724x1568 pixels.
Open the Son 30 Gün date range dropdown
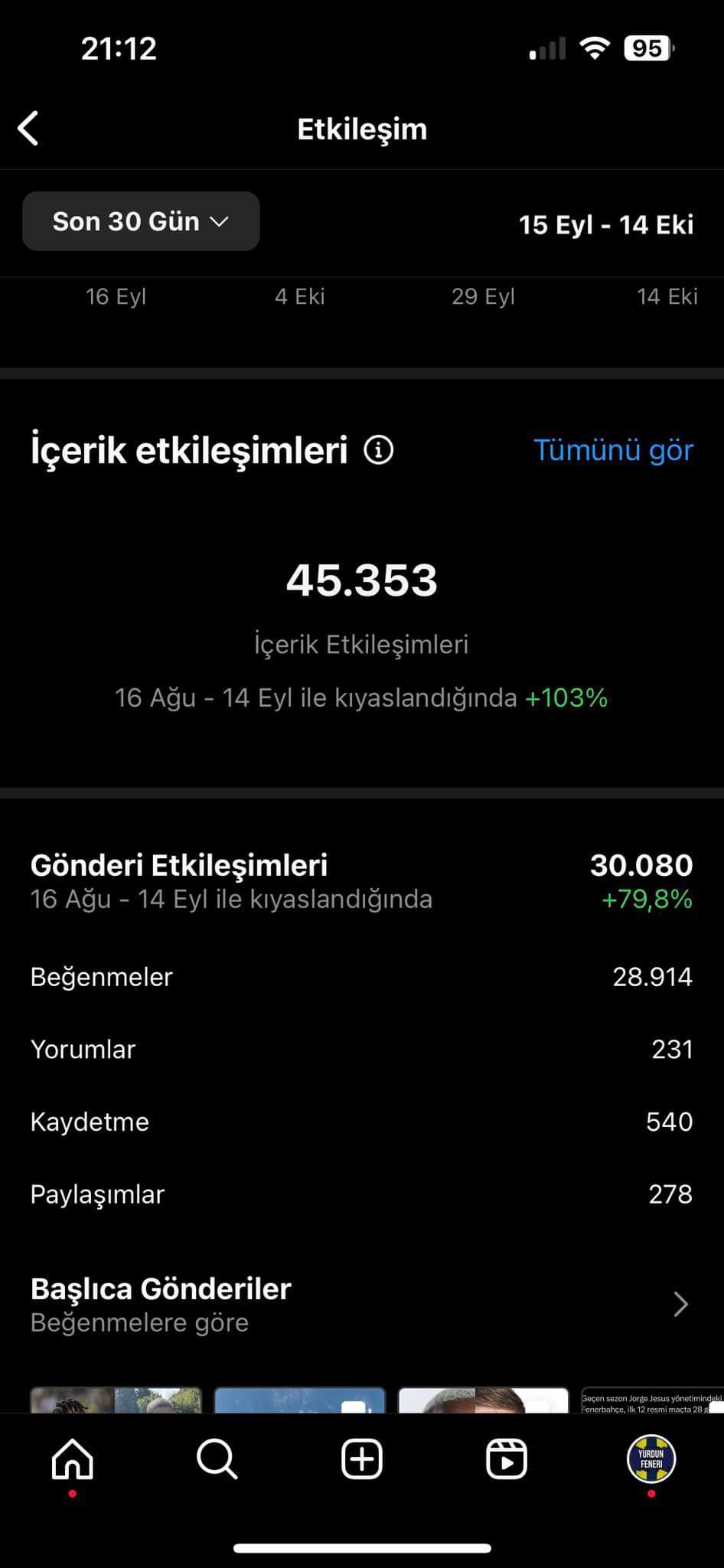point(141,221)
